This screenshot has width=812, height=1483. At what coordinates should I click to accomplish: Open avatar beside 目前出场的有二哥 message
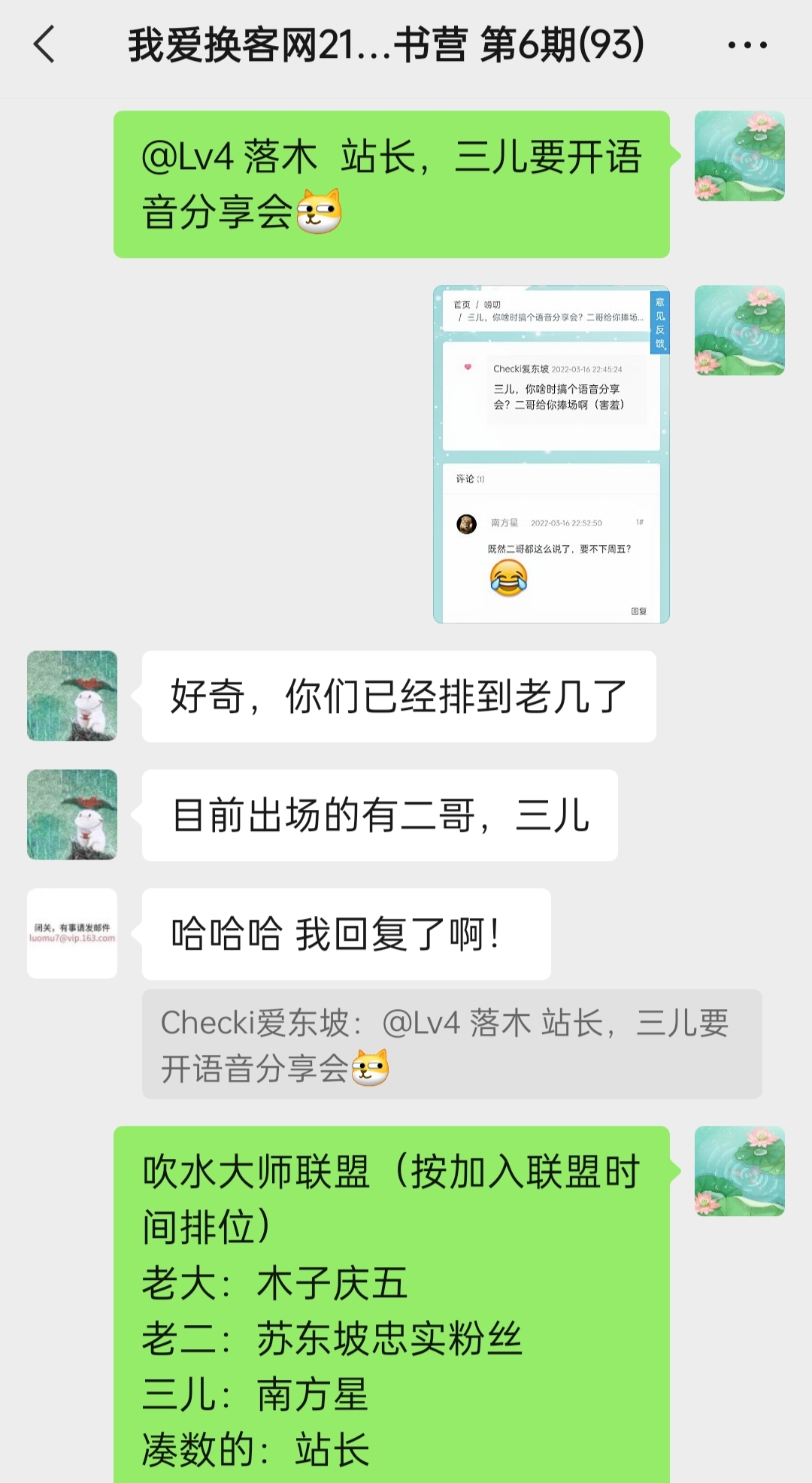tap(72, 814)
